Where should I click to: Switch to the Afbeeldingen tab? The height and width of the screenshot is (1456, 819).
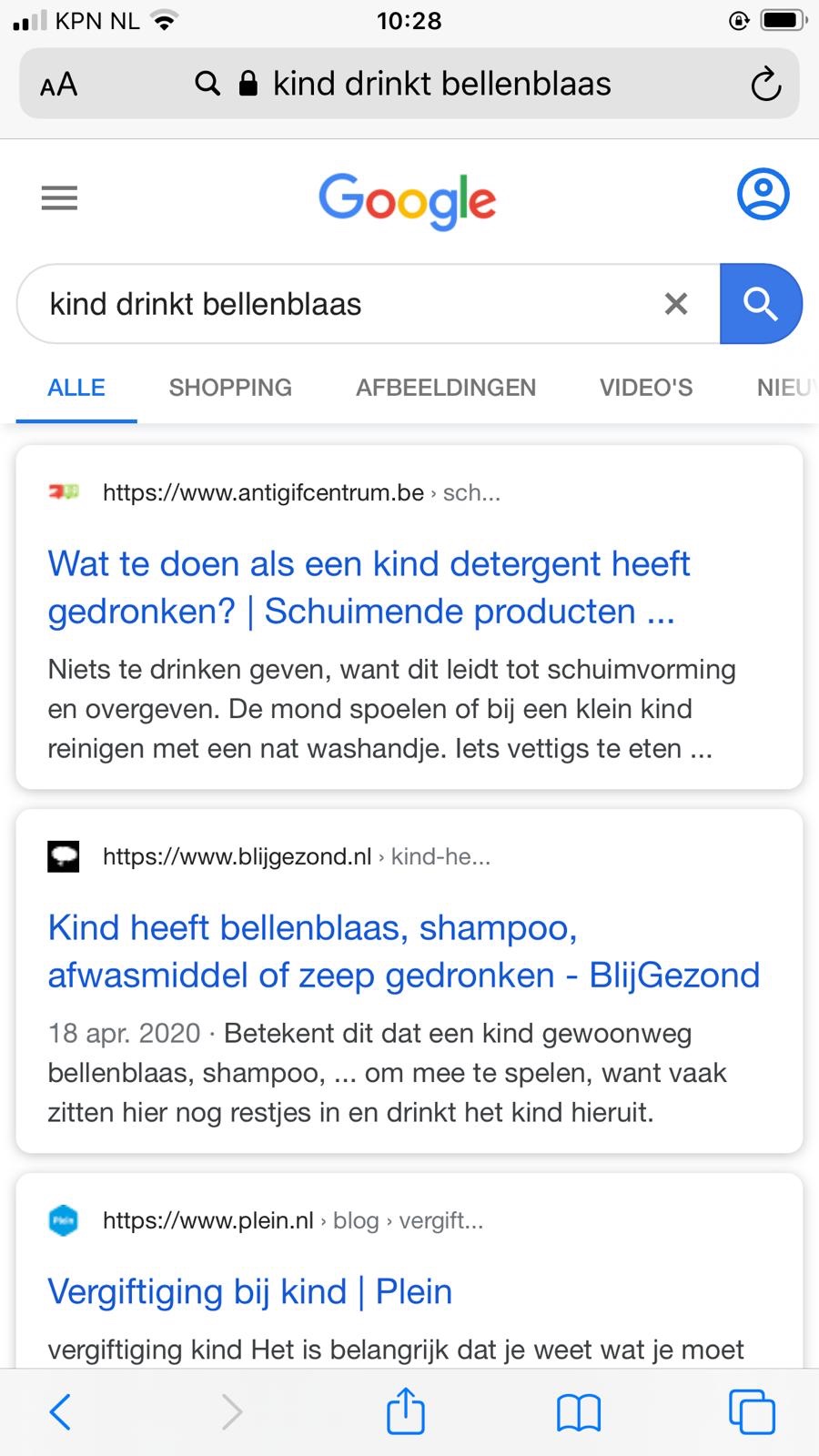pyautogui.click(x=446, y=388)
